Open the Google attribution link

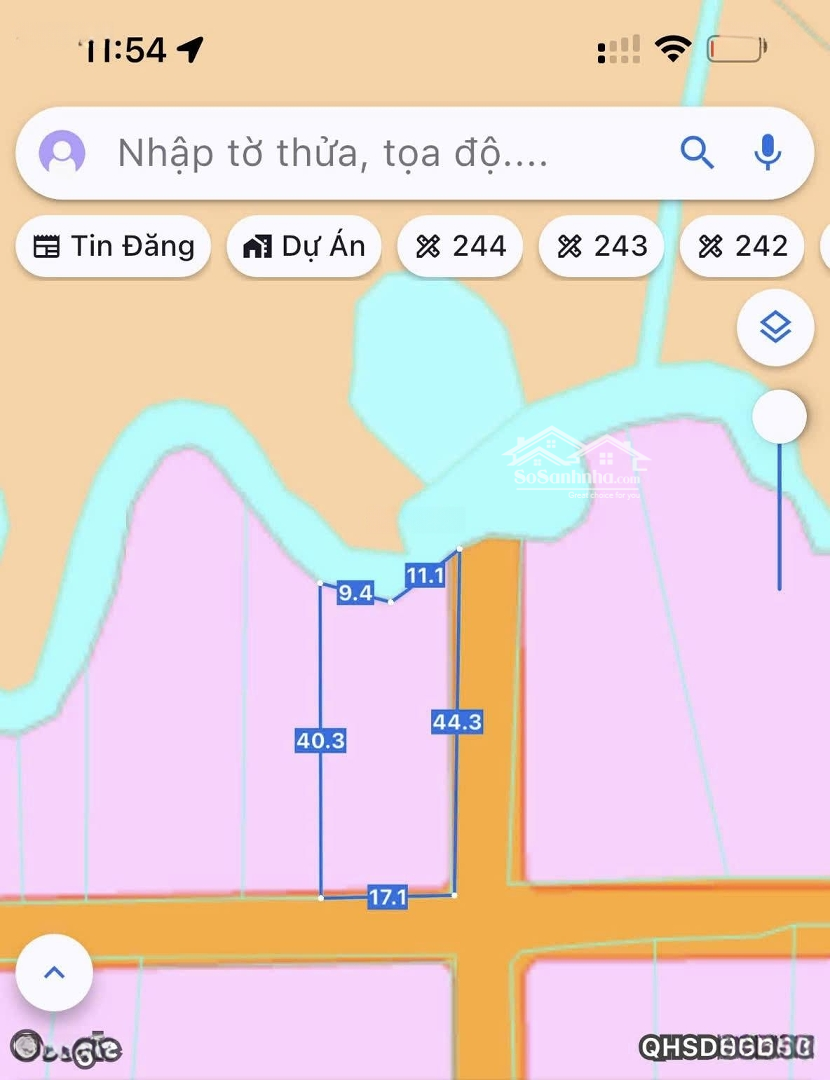(x=65, y=1047)
